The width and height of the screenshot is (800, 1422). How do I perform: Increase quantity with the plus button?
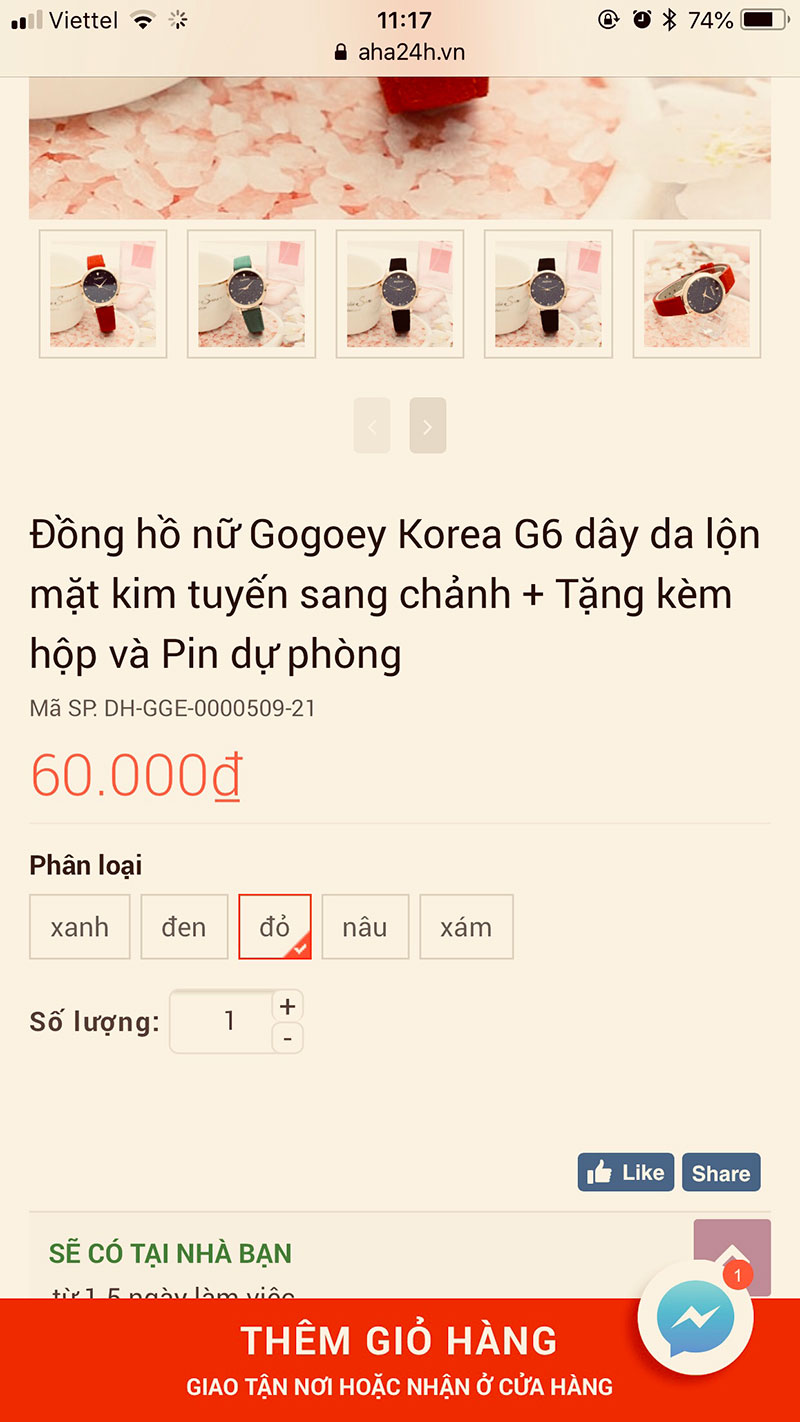click(x=288, y=1006)
